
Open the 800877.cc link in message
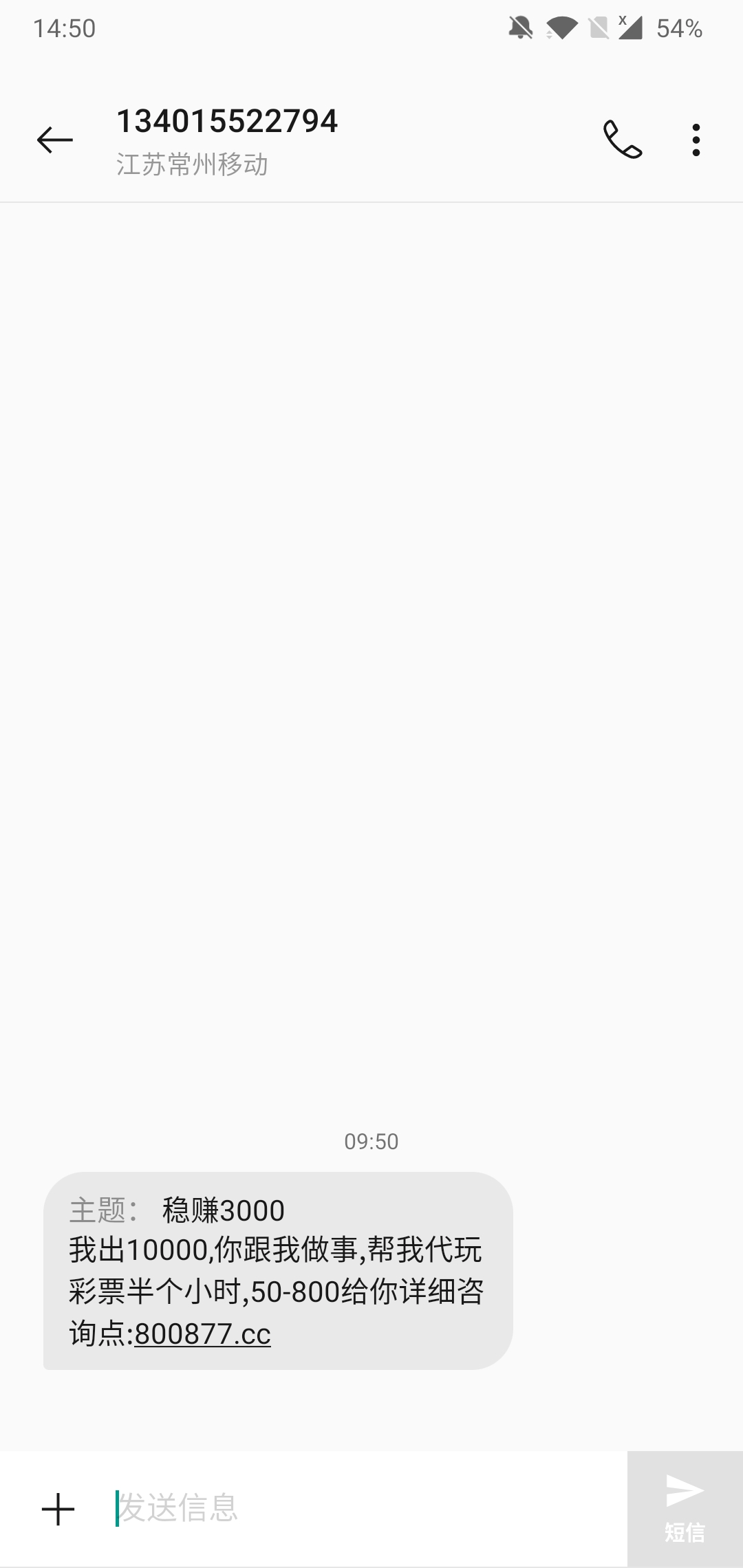click(x=202, y=1334)
